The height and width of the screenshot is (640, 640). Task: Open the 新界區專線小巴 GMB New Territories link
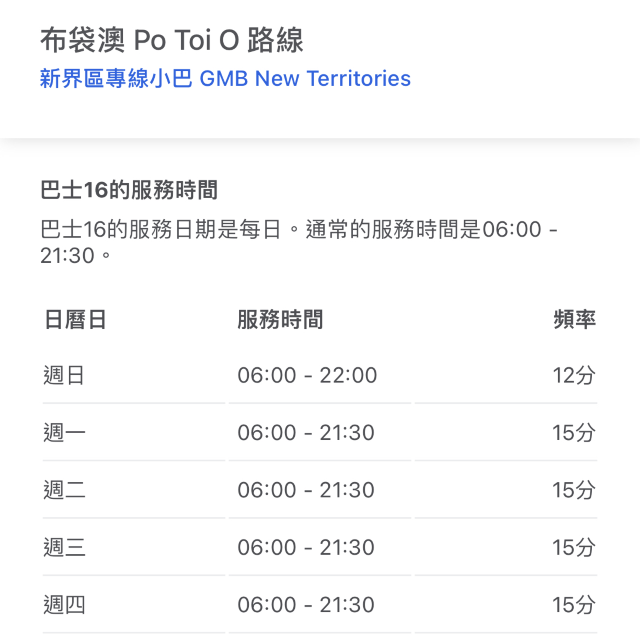(x=225, y=79)
